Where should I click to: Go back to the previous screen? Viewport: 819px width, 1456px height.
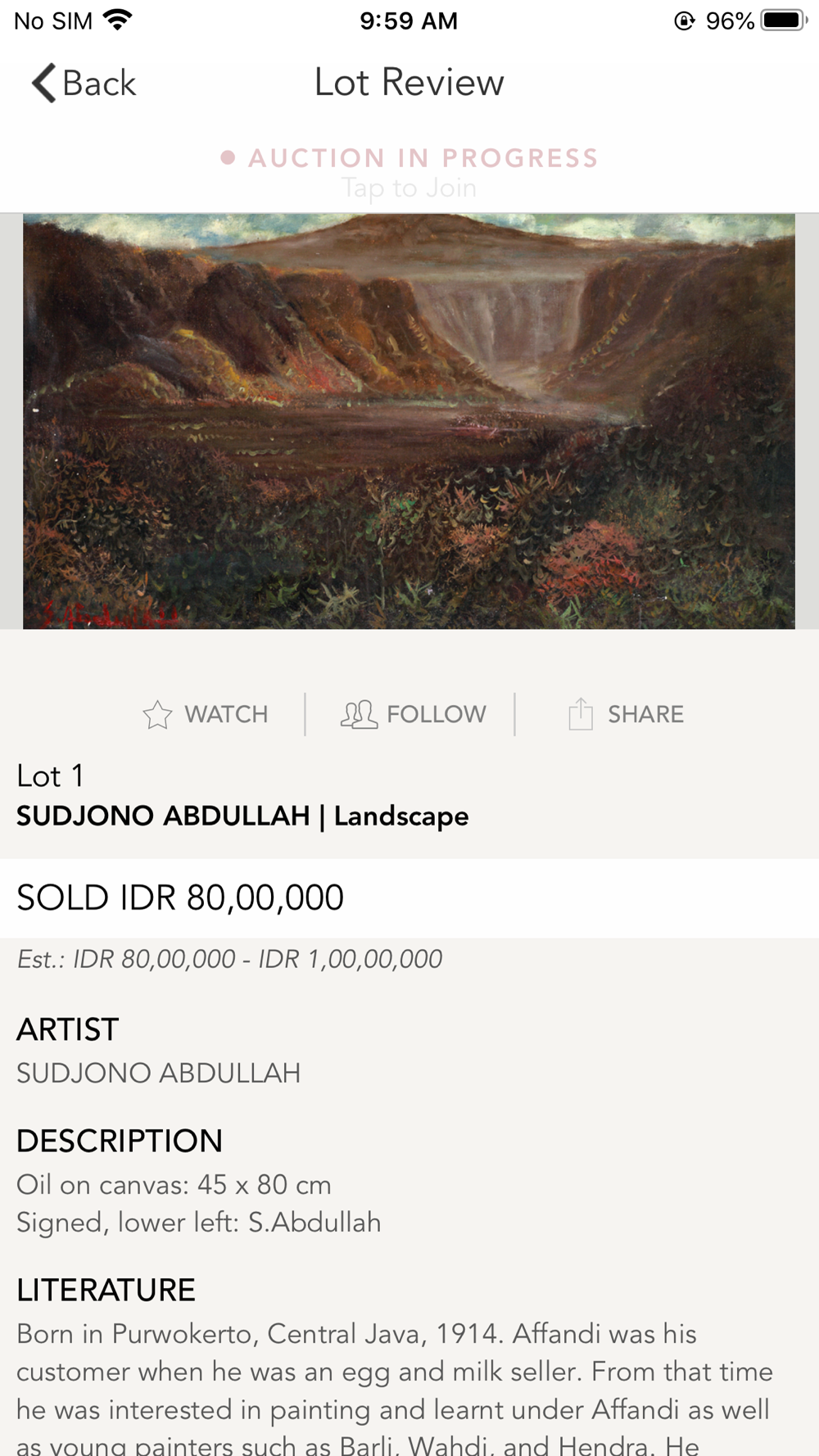tap(84, 83)
